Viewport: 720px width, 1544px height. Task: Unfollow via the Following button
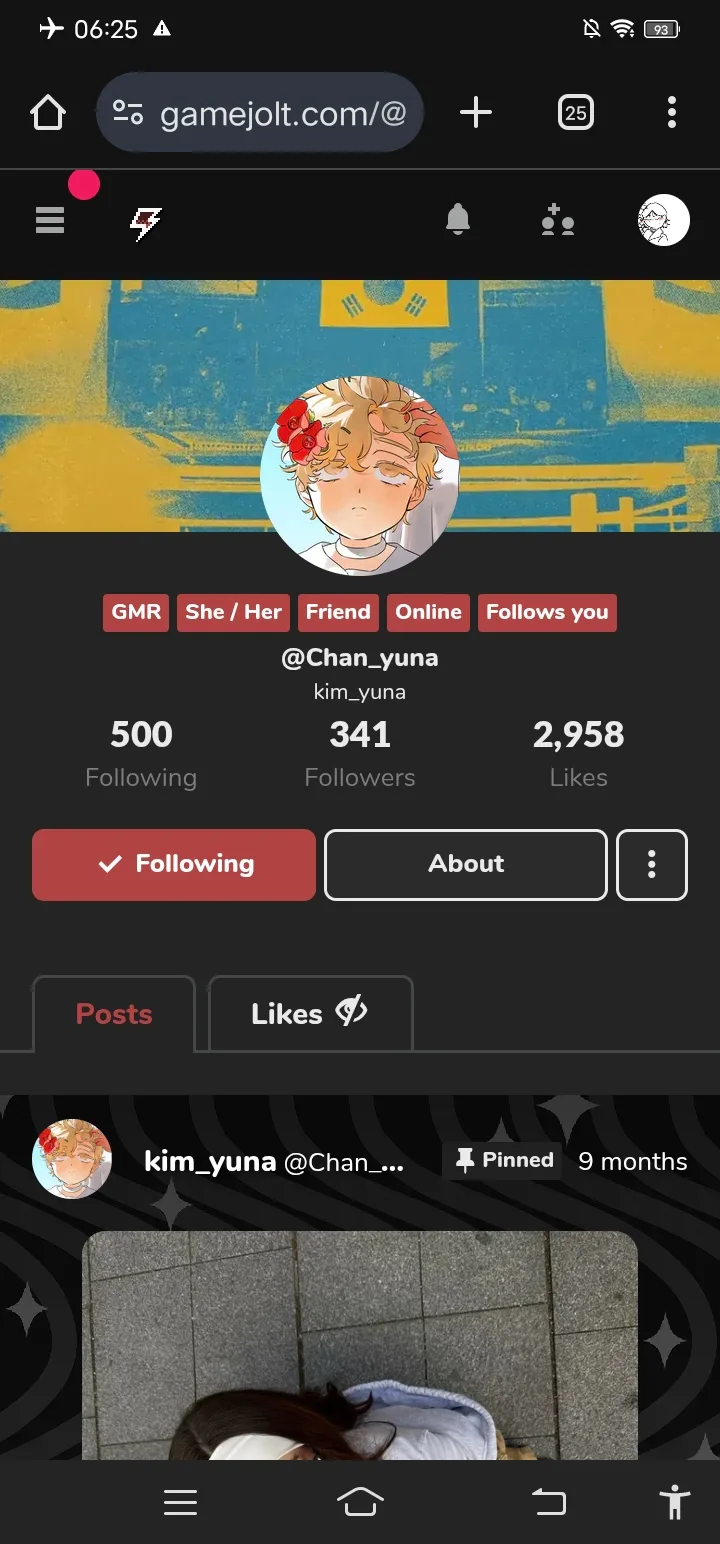[174, 865]
